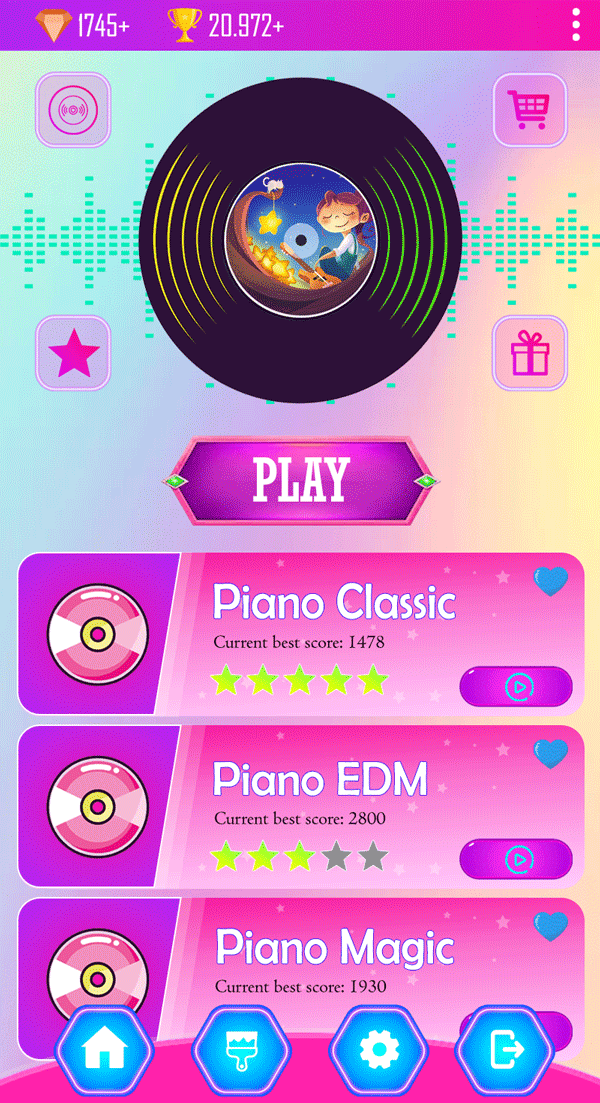Viewport: 600px width, 1103px height.
Task: Open the three-dot overflow menu
Action: pyautogui.click(x=576, y=25)
